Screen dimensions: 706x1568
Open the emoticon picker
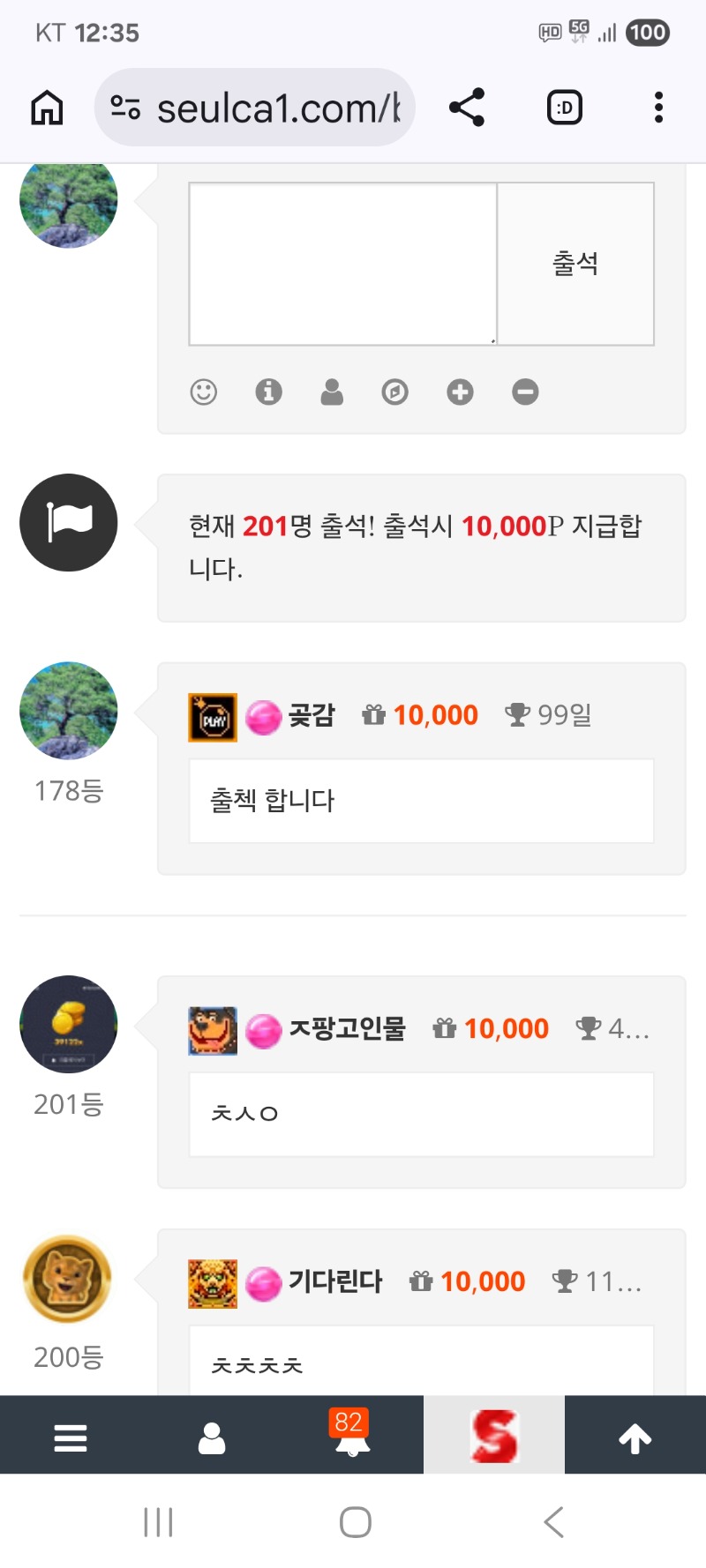coord(204,392)
